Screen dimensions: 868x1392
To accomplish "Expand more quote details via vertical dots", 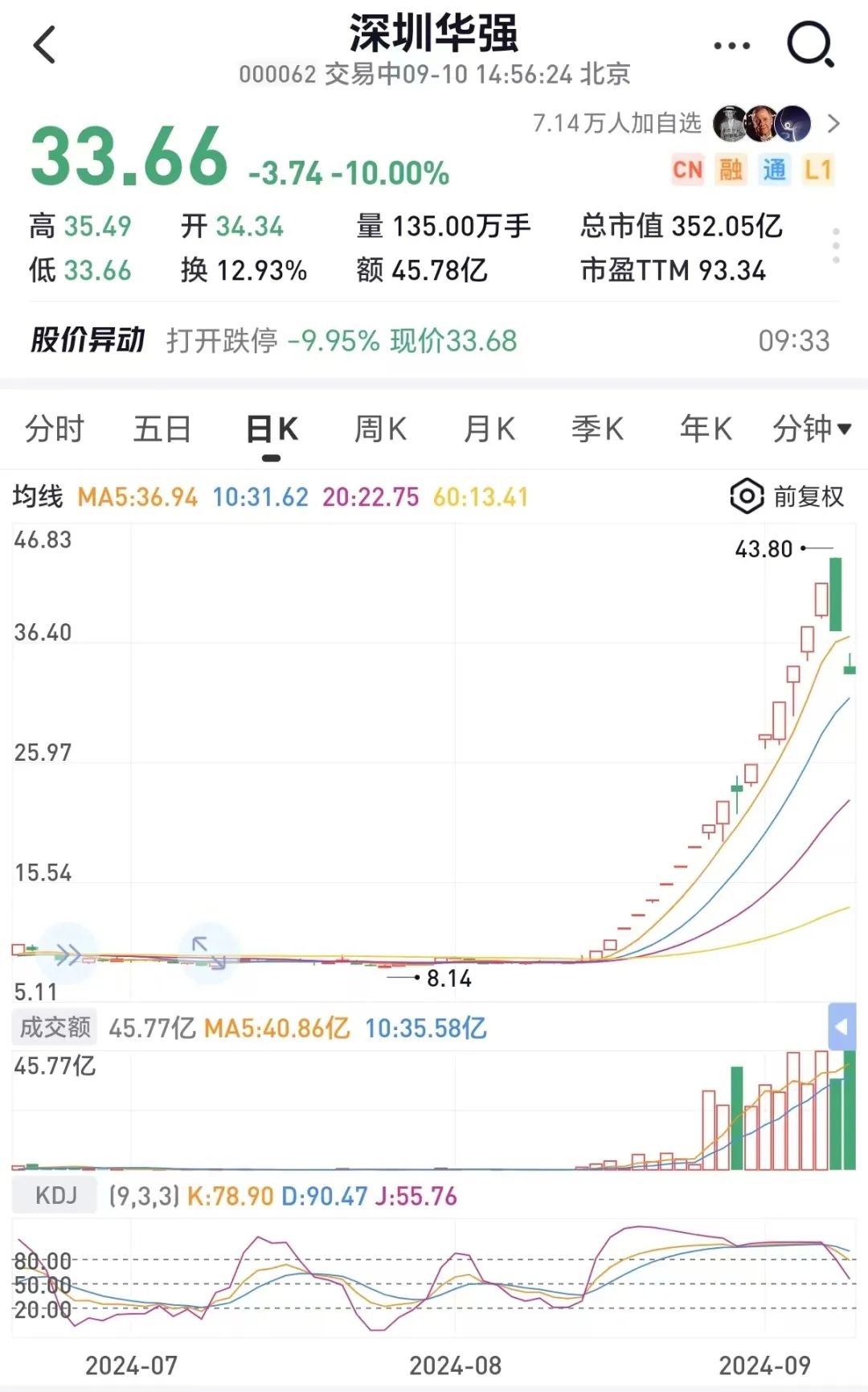I will (837, 245).
